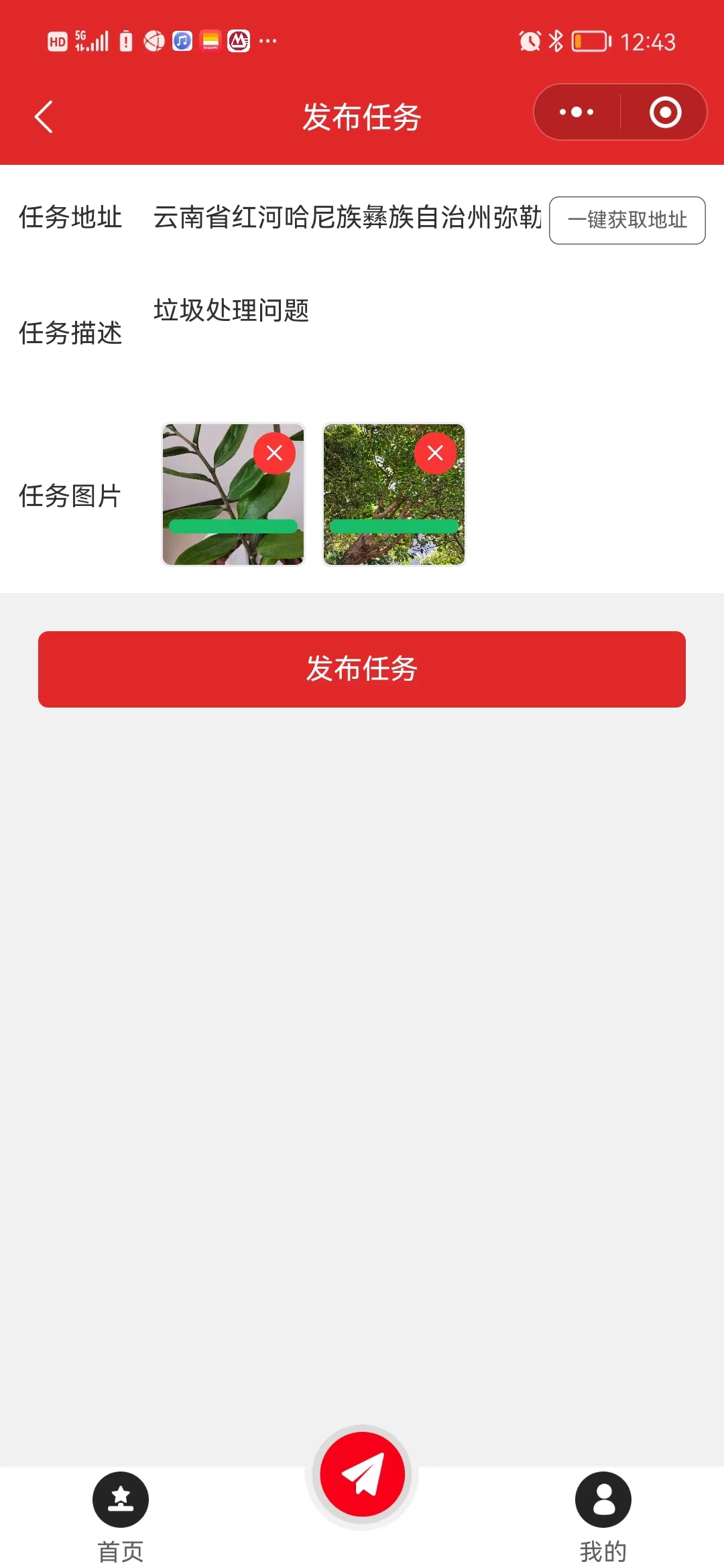Delete the tree canopy photo

[x=435, y=454]
